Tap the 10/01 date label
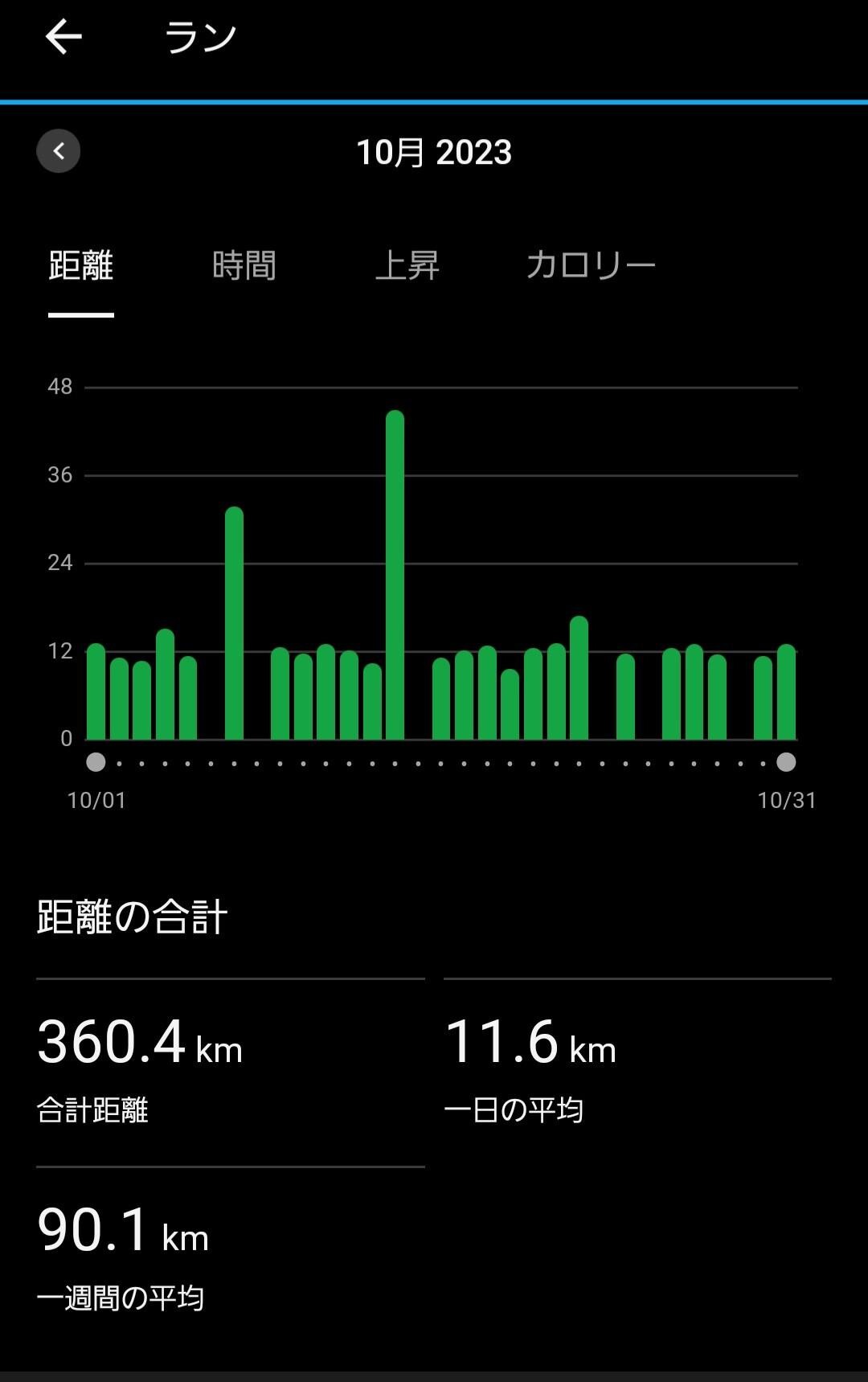Viewport: 868px width, 1382px height. pos(96,800)
